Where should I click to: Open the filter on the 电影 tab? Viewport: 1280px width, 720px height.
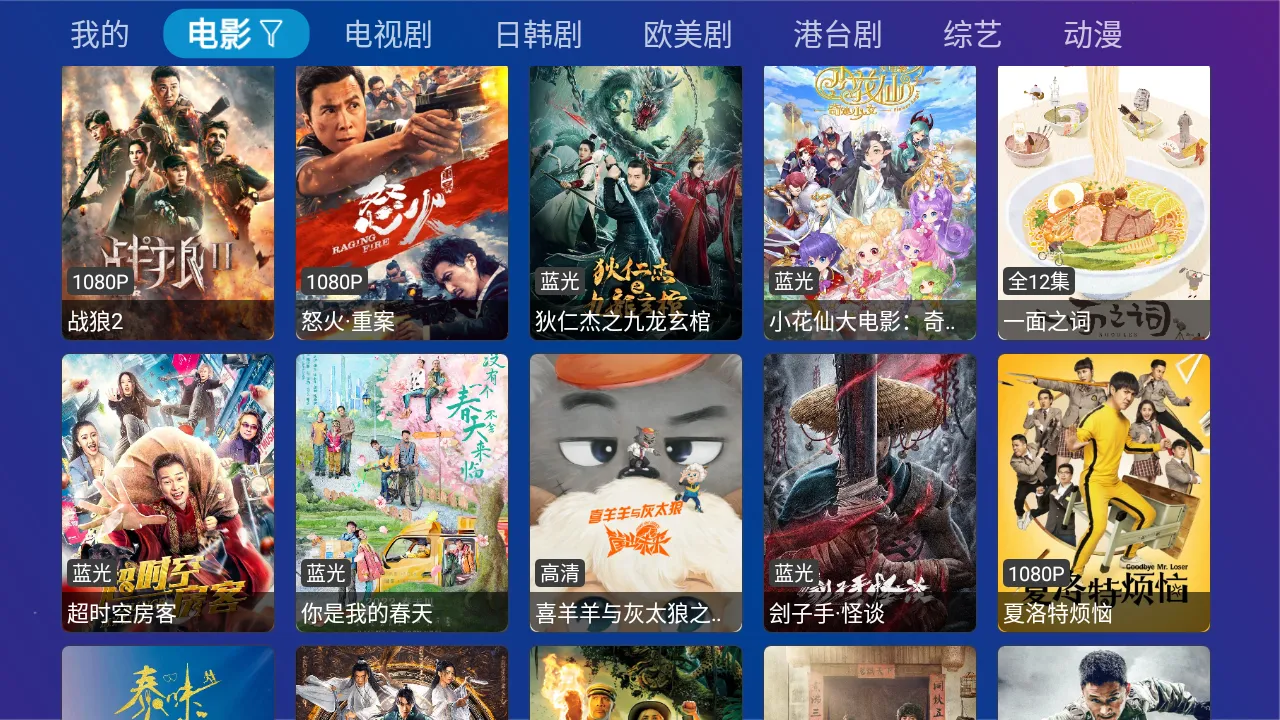272,35
